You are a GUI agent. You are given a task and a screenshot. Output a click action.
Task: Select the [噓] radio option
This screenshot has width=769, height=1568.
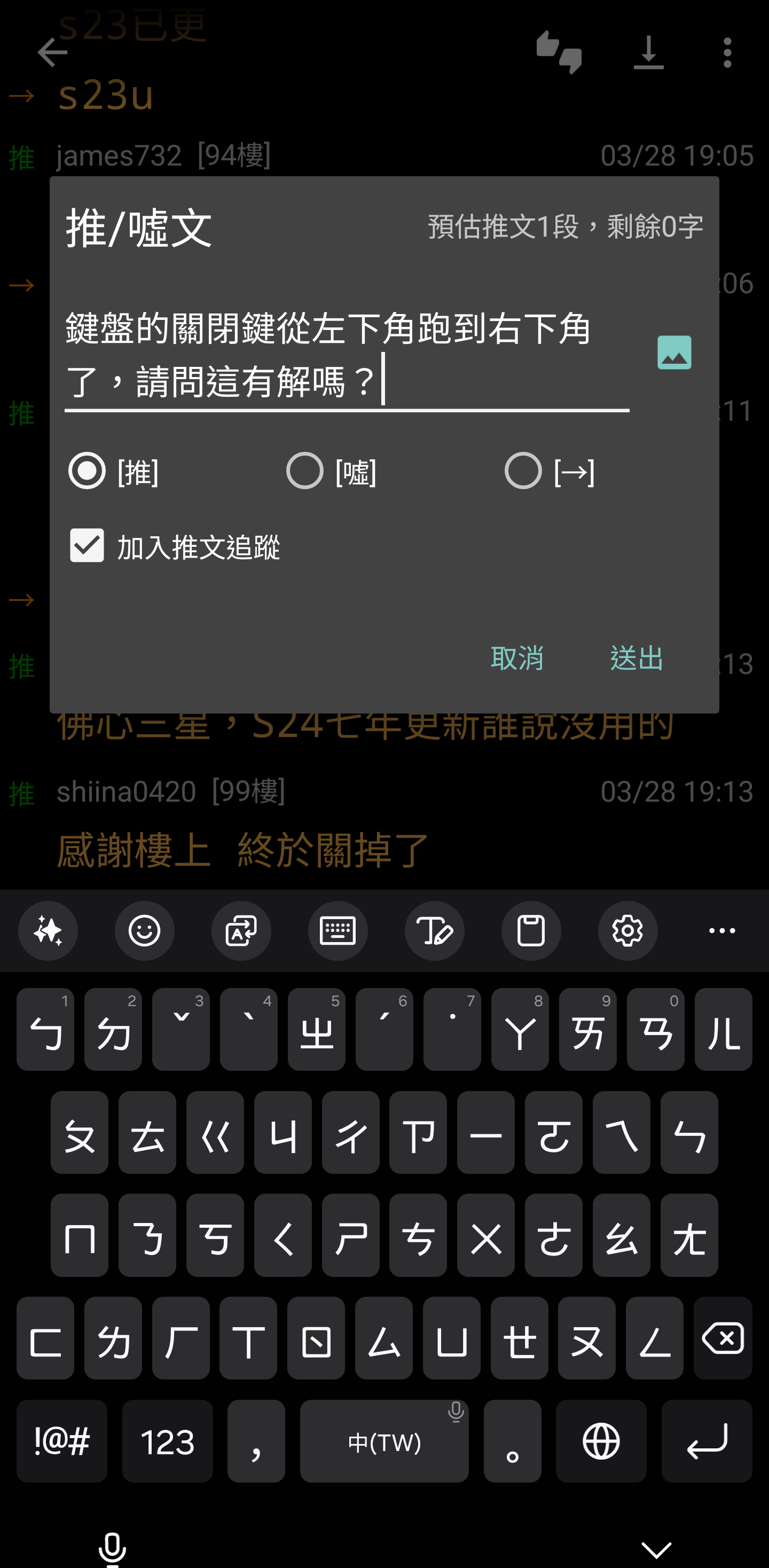[304, 471]
